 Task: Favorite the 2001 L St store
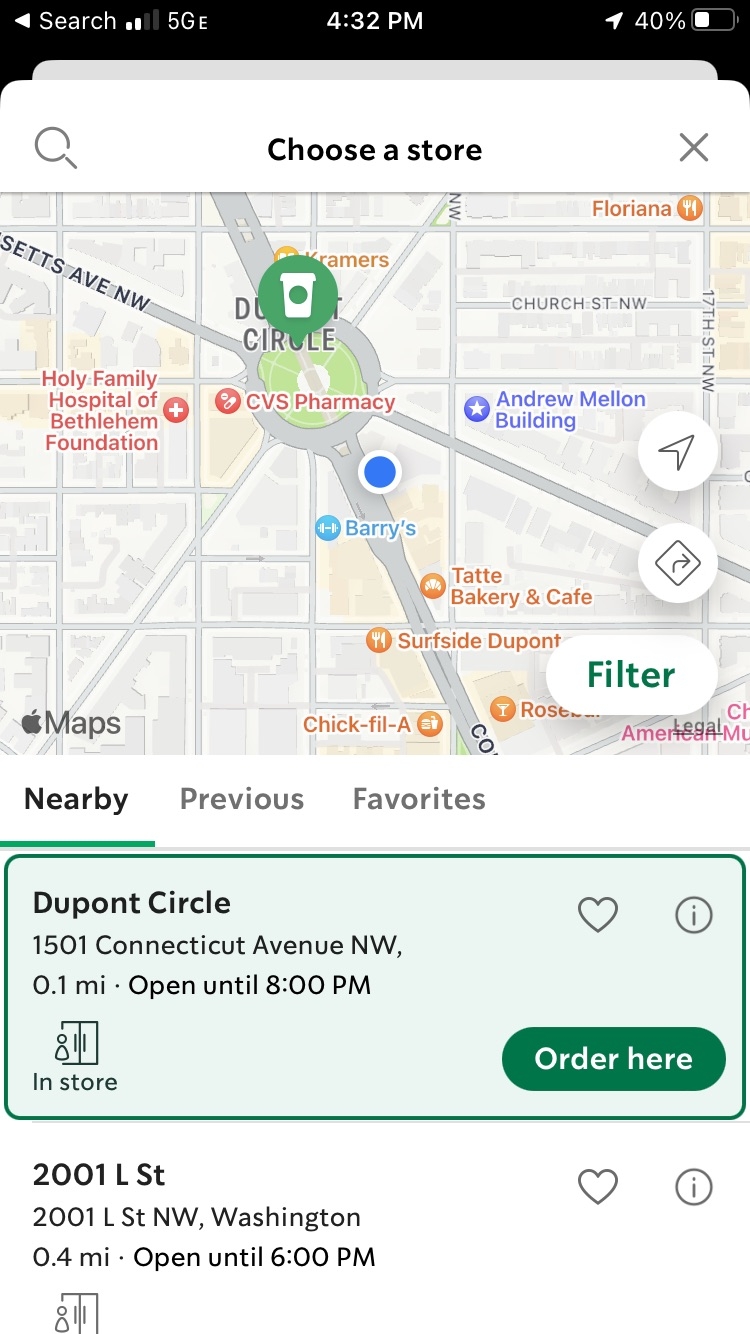tap(598, 1186)
